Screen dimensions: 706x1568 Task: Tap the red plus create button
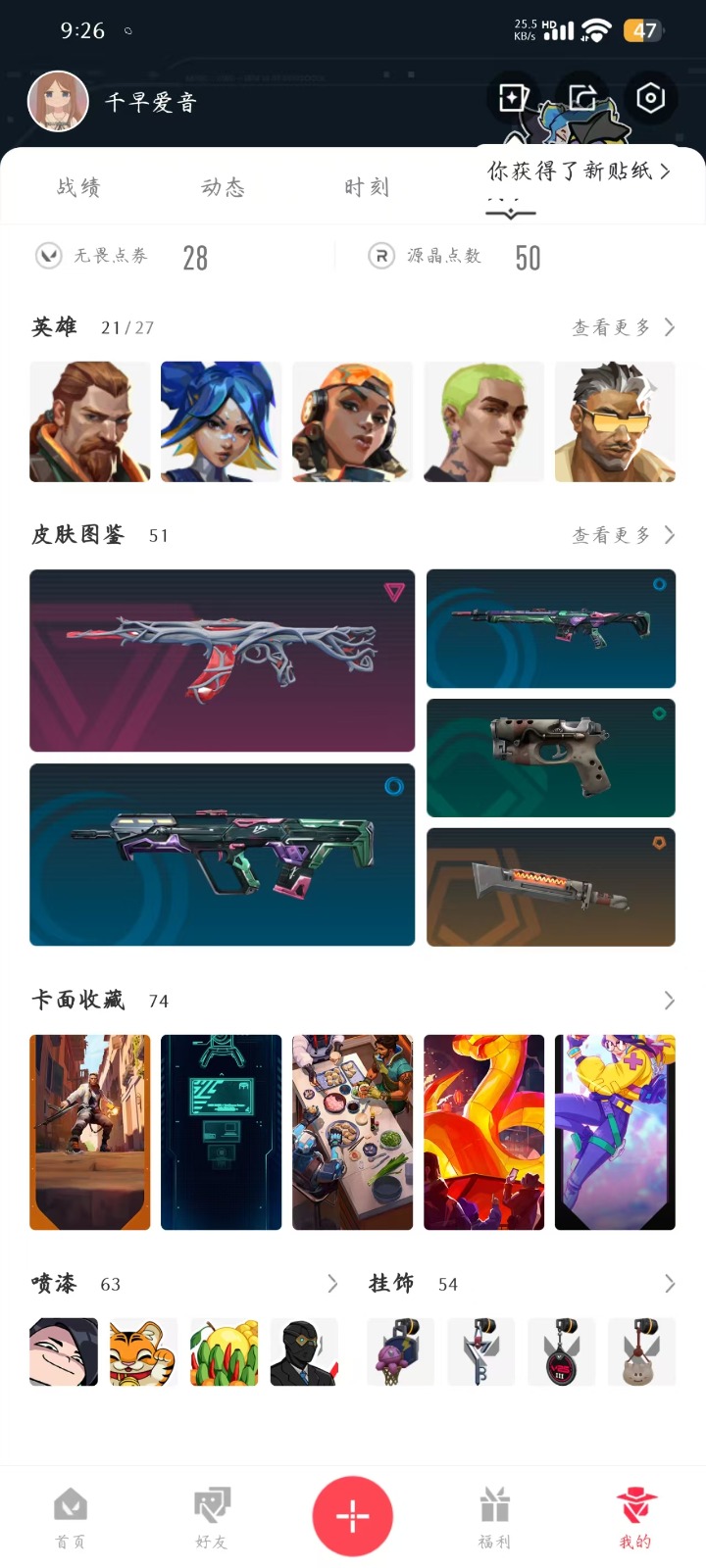pyautogui.click(x=353, y=1516)
